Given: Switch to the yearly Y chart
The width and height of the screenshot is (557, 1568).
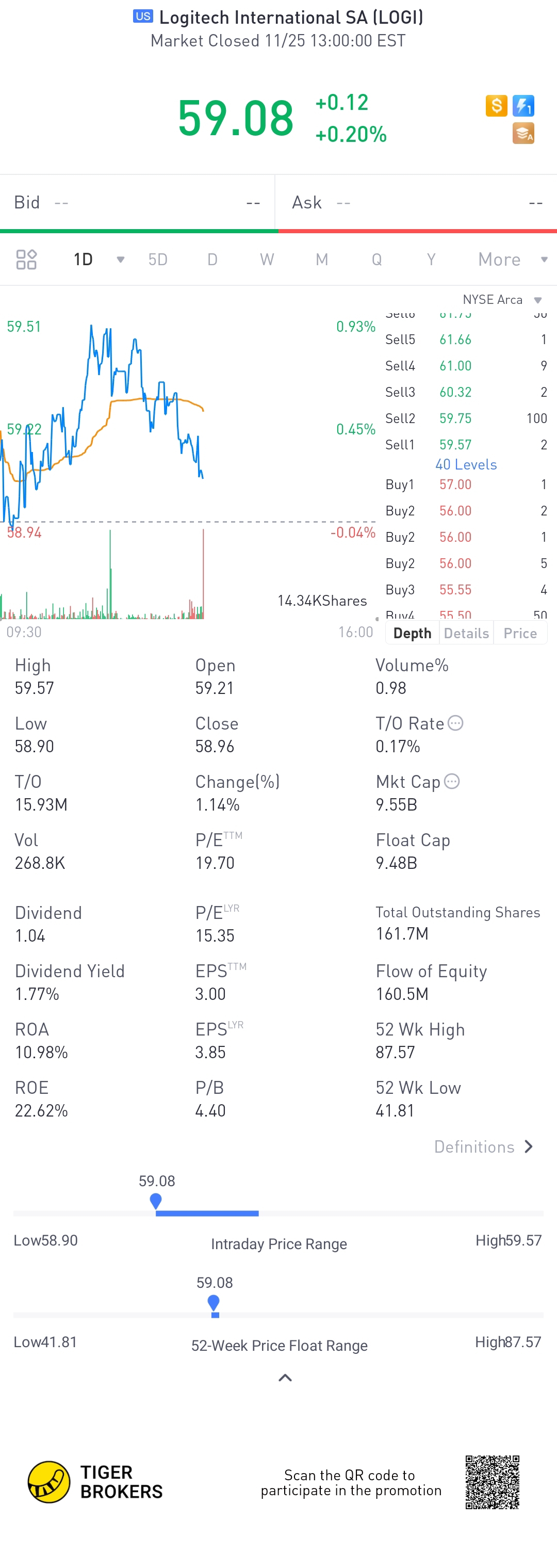Looking at the screenshot, I should tap(431, 260).
